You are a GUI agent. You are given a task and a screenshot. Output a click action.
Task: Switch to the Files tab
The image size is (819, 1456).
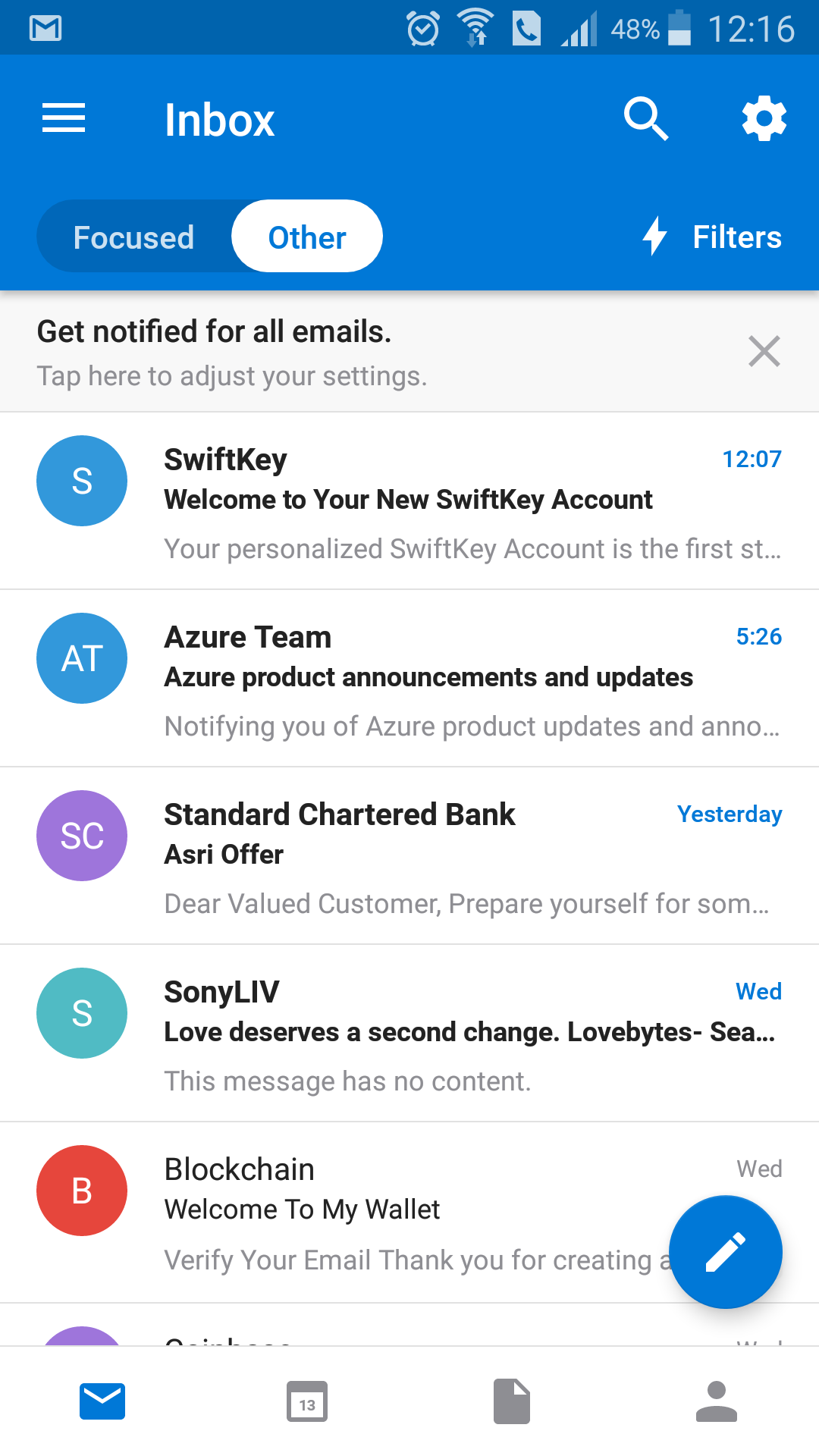512,1401
